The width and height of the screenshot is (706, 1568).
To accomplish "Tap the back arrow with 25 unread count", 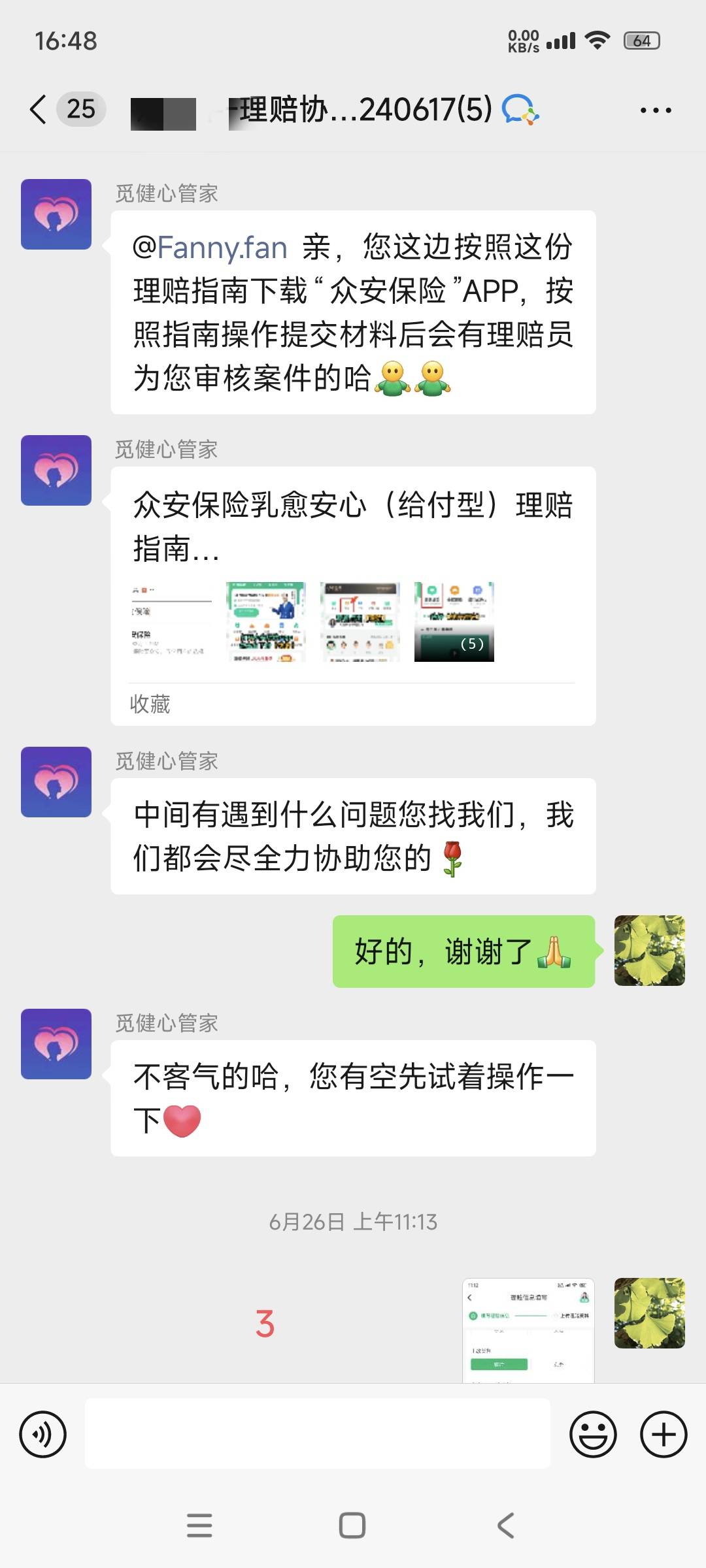I will (x=59, y=110).
